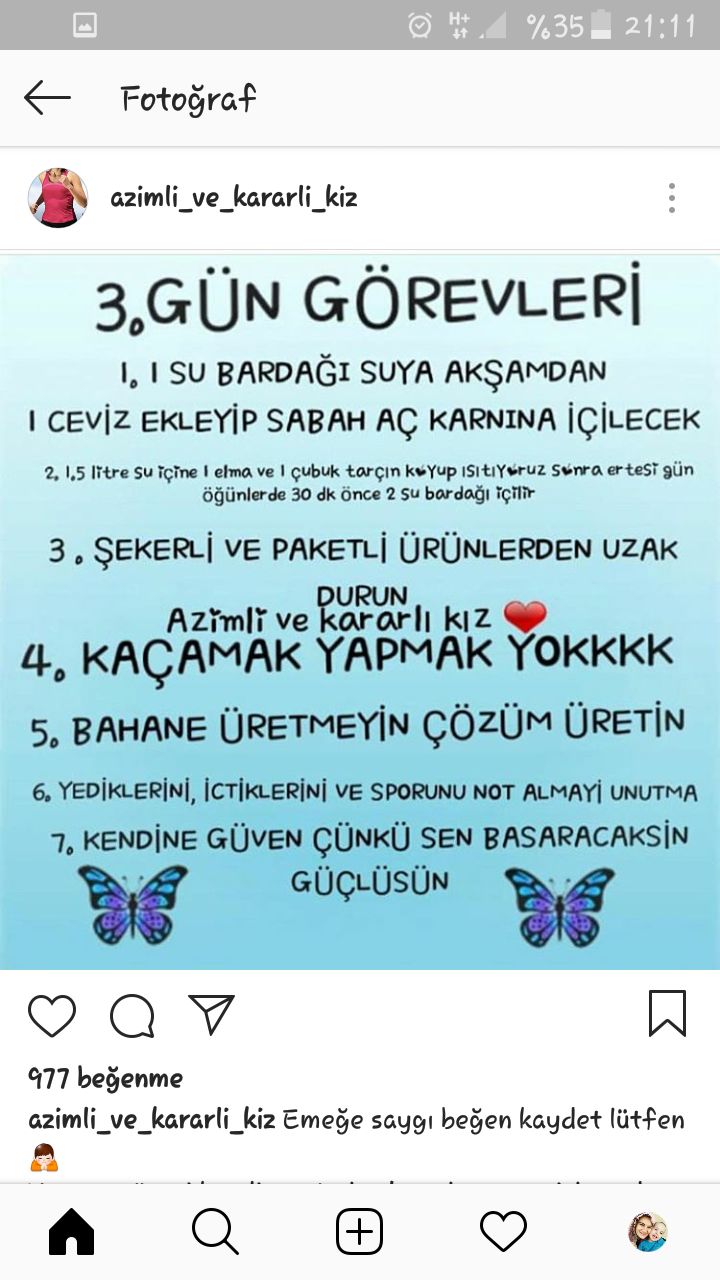This screenshot has height=1280, width=720.
Task: Switch to the Search tab
Action: (x=215, y=1232)
